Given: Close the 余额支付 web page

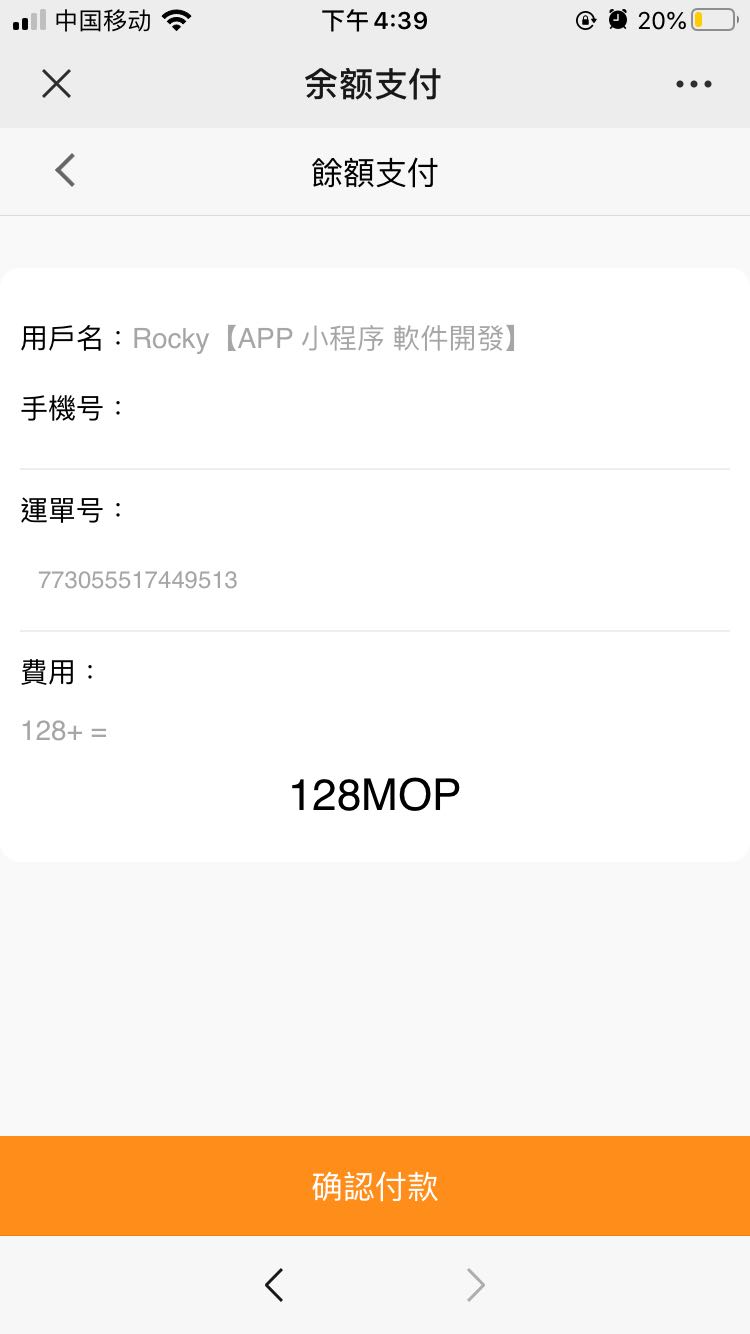Looking at the screenshot, I should 57,84.
